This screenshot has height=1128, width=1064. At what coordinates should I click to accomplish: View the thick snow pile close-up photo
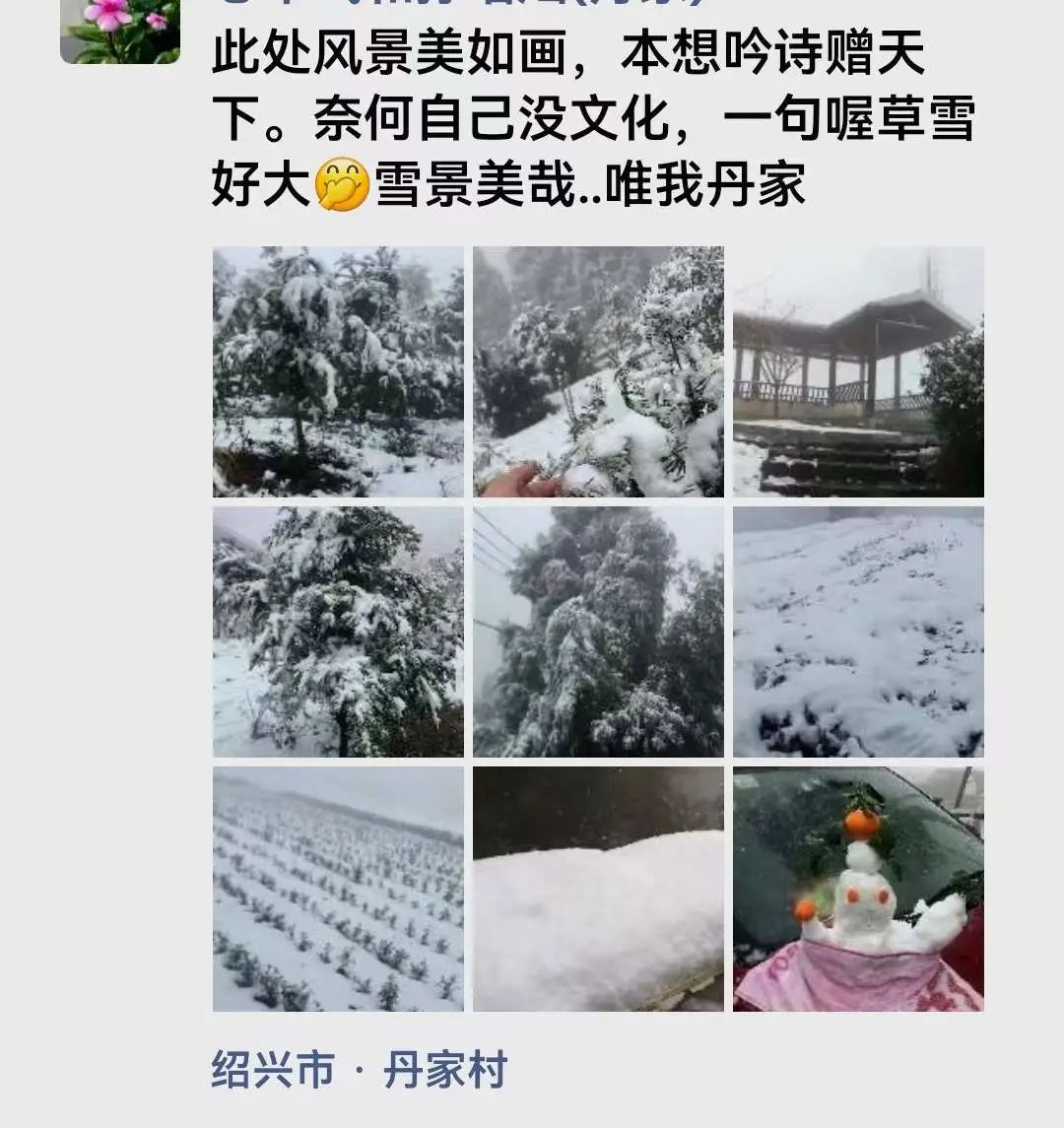[598, 890]
